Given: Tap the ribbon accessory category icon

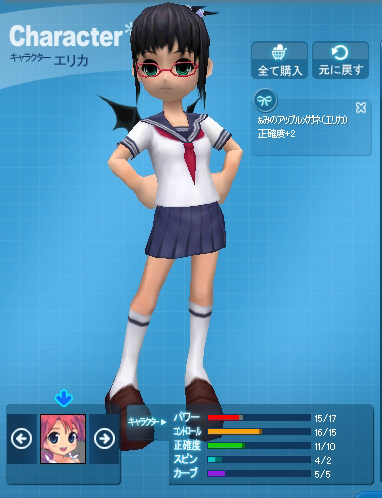Looking at the screenshot, I should pos(265,100).
